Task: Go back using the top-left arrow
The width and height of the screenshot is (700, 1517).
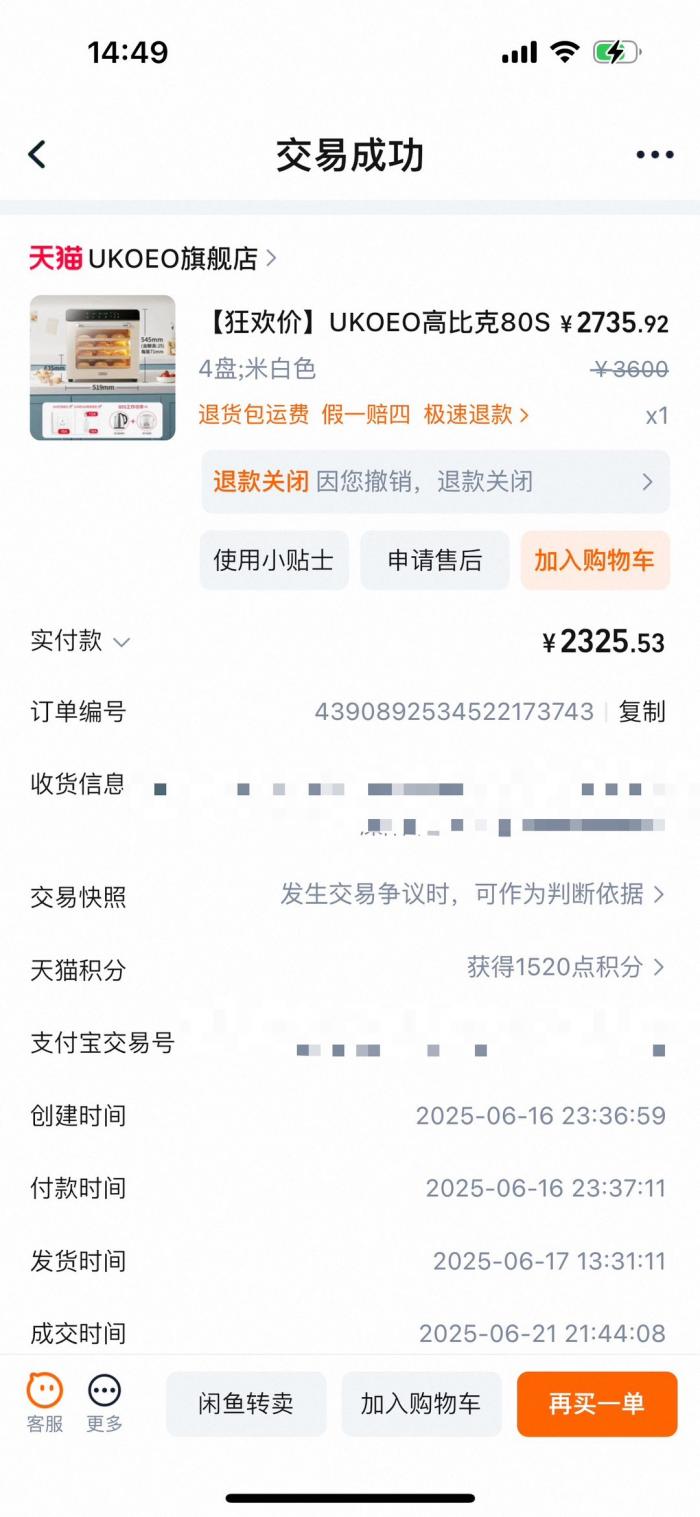Action: 37,155
